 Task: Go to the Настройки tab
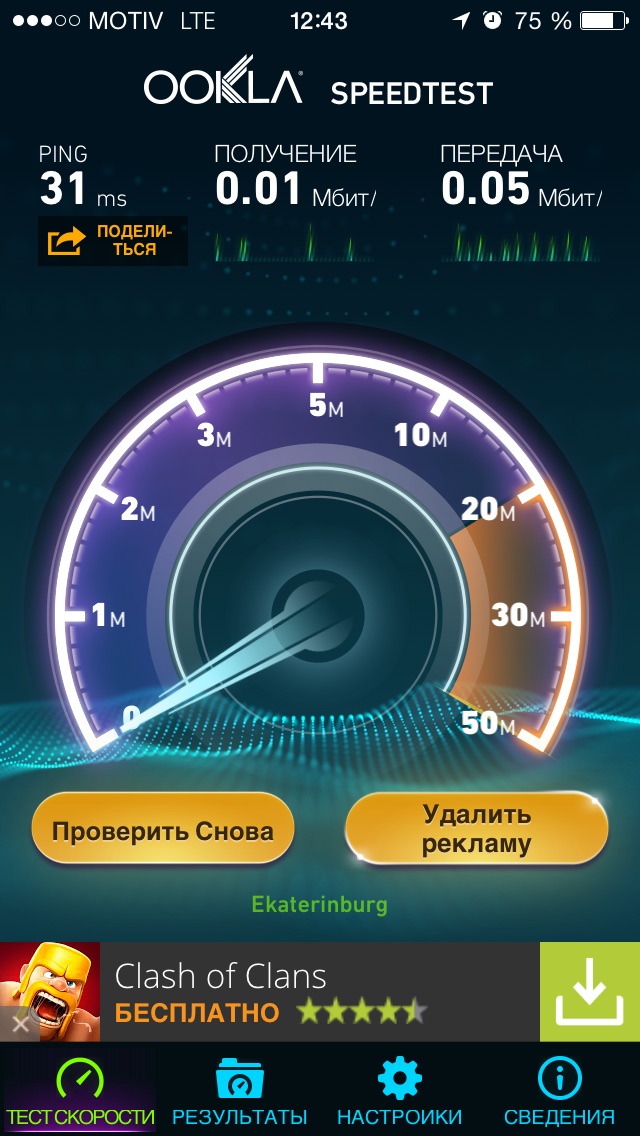399,1092
